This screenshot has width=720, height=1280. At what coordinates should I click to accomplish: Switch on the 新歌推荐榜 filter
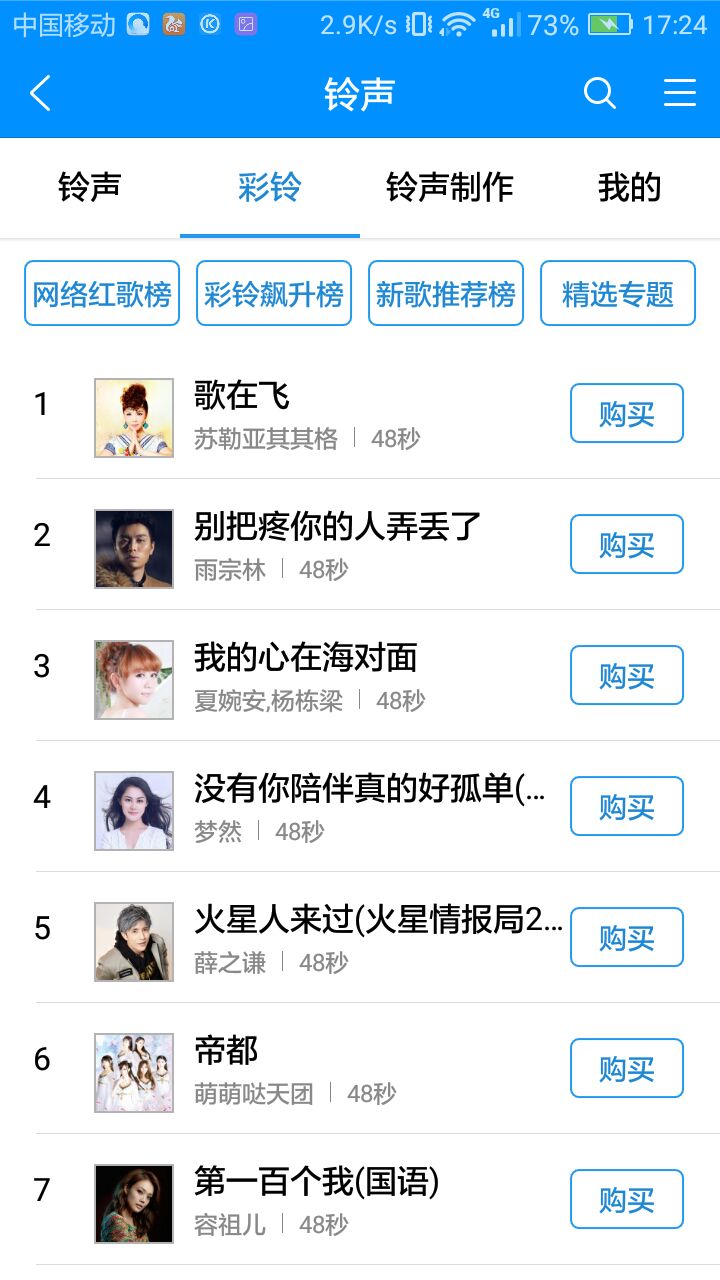click(x=445, y=292)
